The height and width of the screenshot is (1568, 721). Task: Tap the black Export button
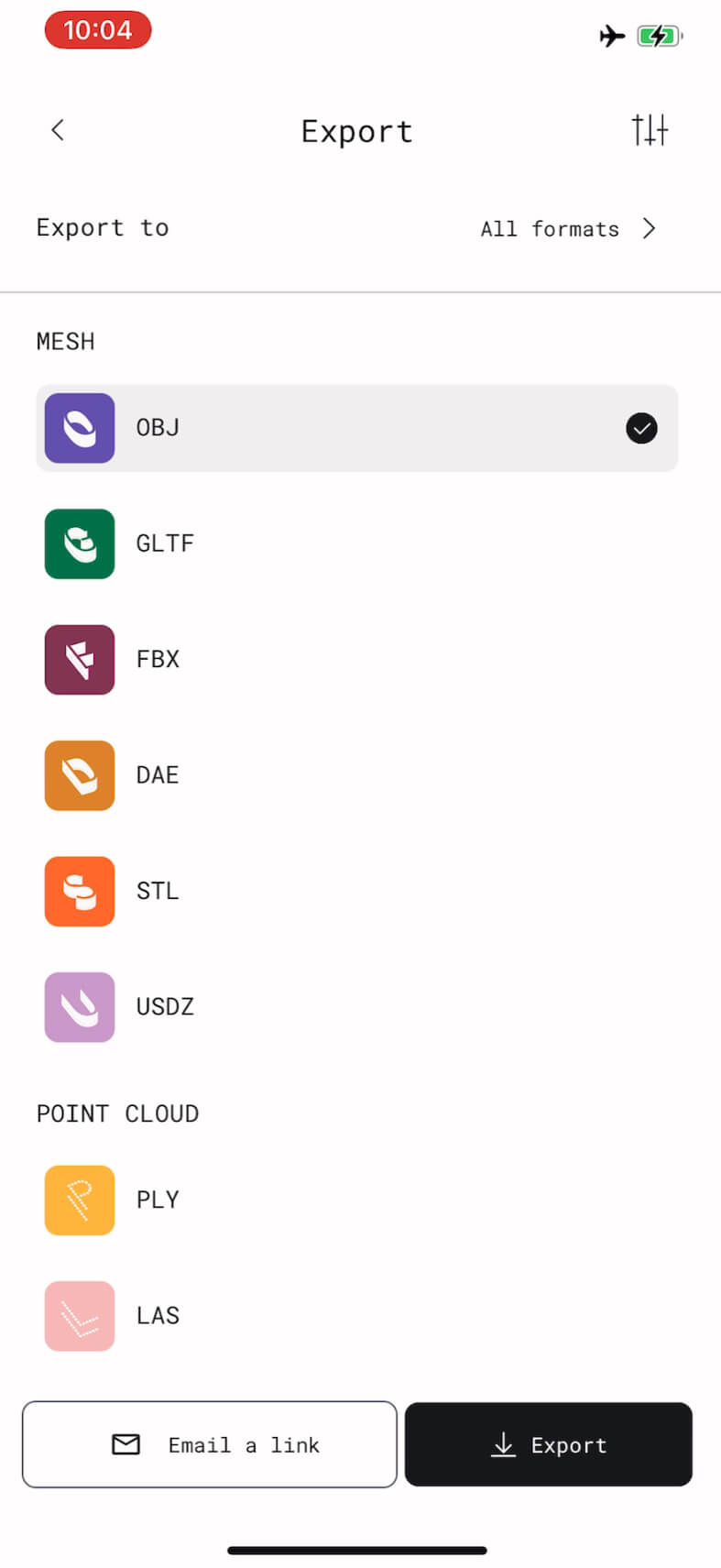548,1444
